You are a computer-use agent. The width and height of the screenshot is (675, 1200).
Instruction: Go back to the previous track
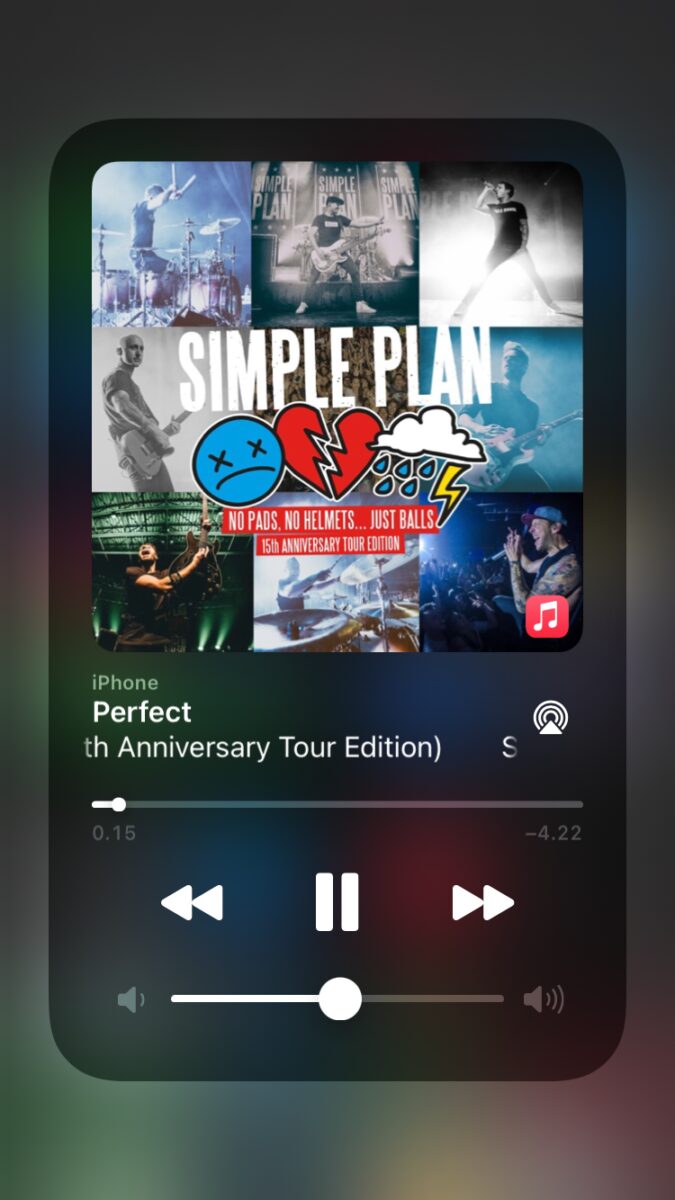coord(192,903)
